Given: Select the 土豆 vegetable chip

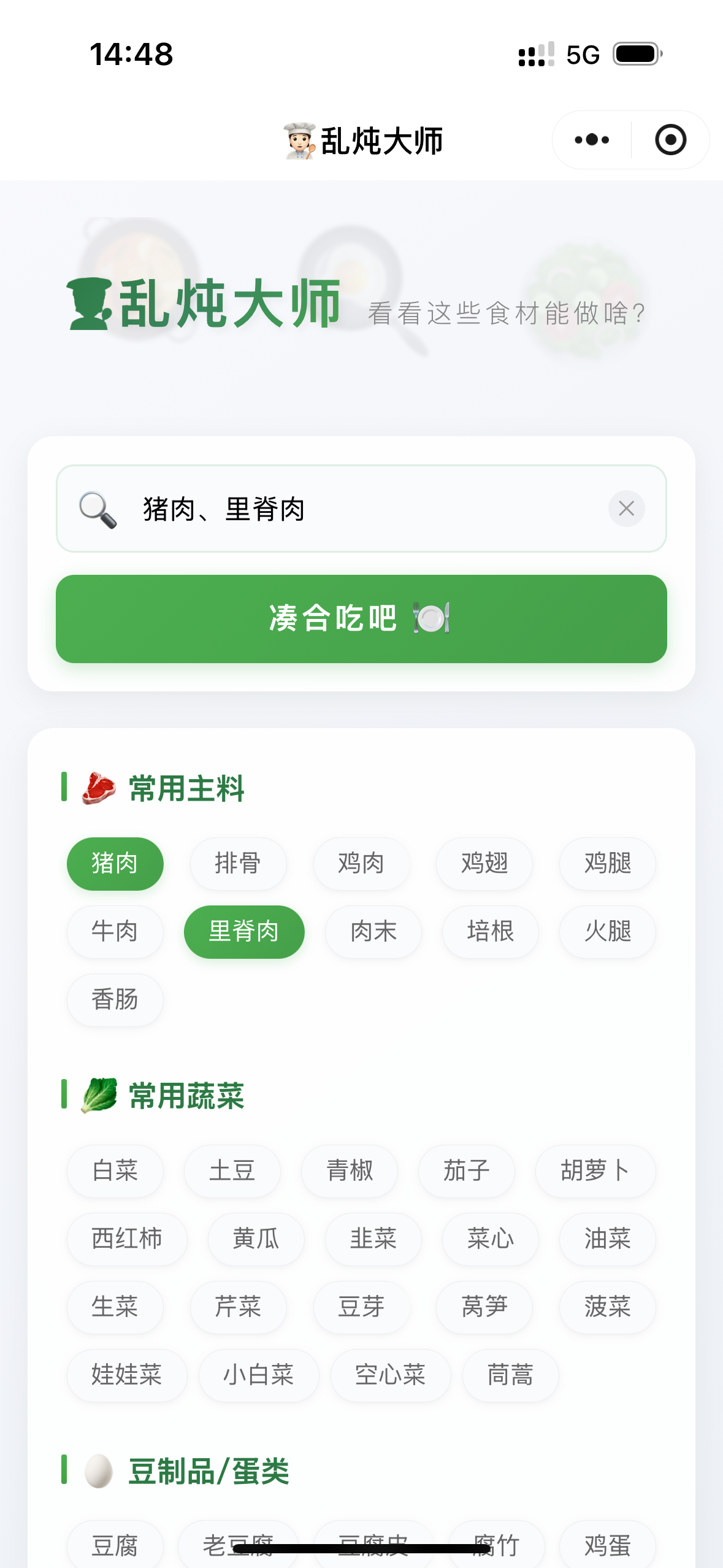Looking at the screenshot, I should click(x=232, y=1171).
